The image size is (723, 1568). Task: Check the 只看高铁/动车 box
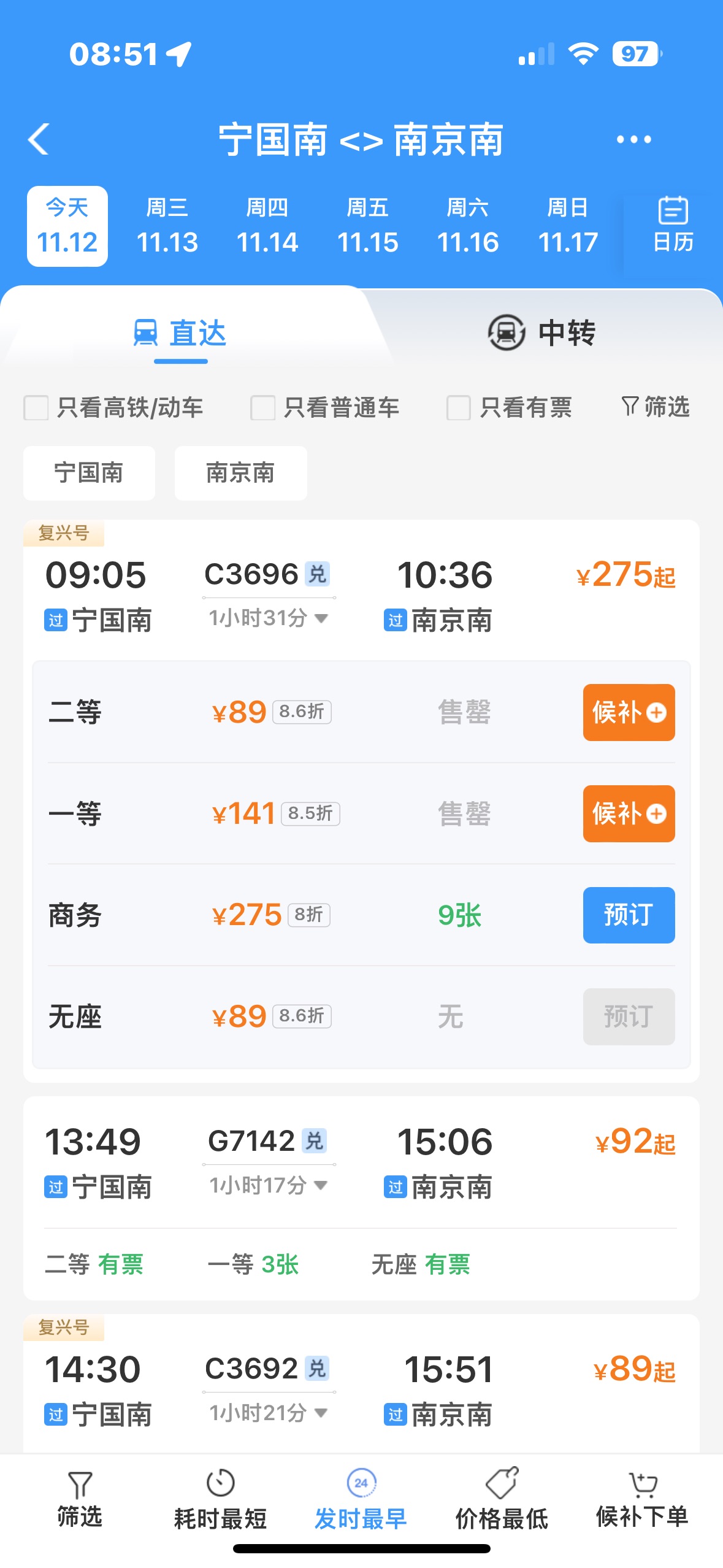point(36,407)
